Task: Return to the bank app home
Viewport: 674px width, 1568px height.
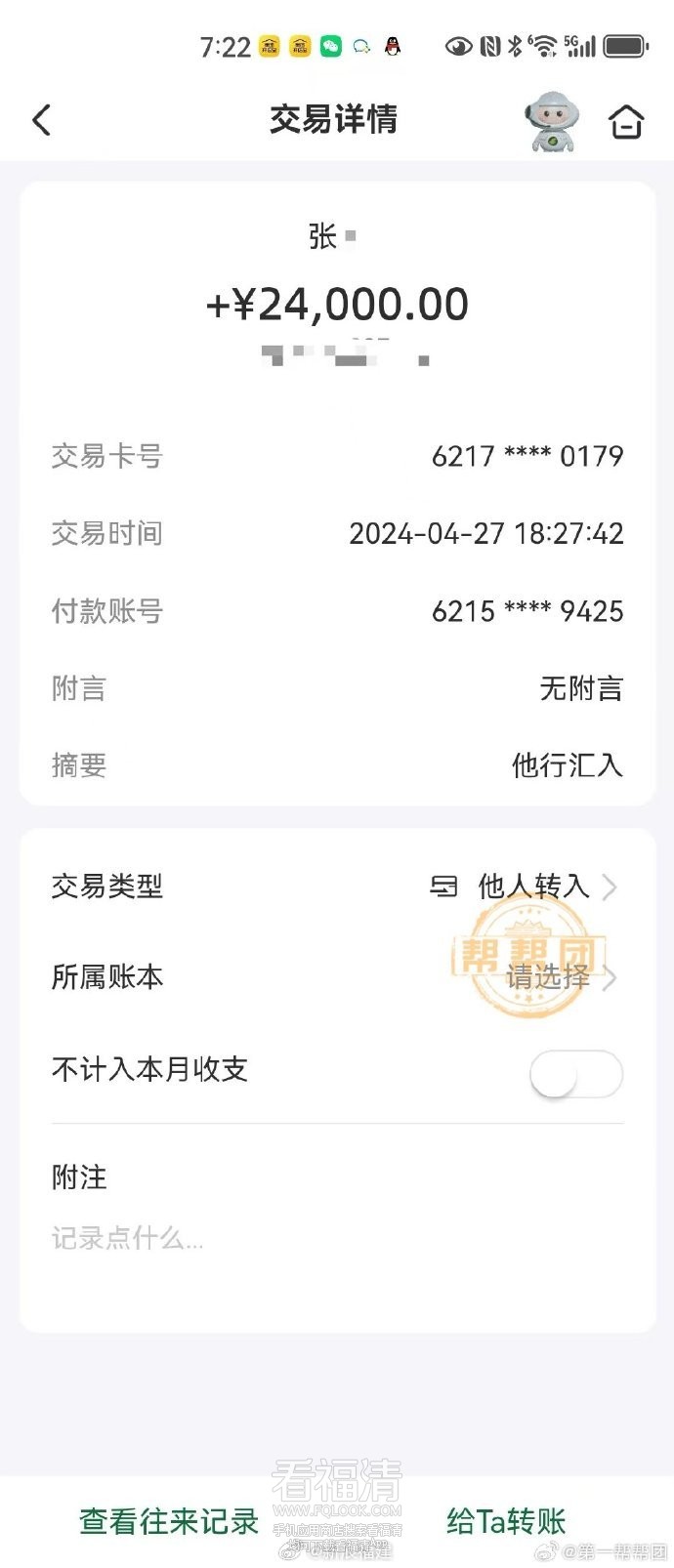Action: coord(626,121)
